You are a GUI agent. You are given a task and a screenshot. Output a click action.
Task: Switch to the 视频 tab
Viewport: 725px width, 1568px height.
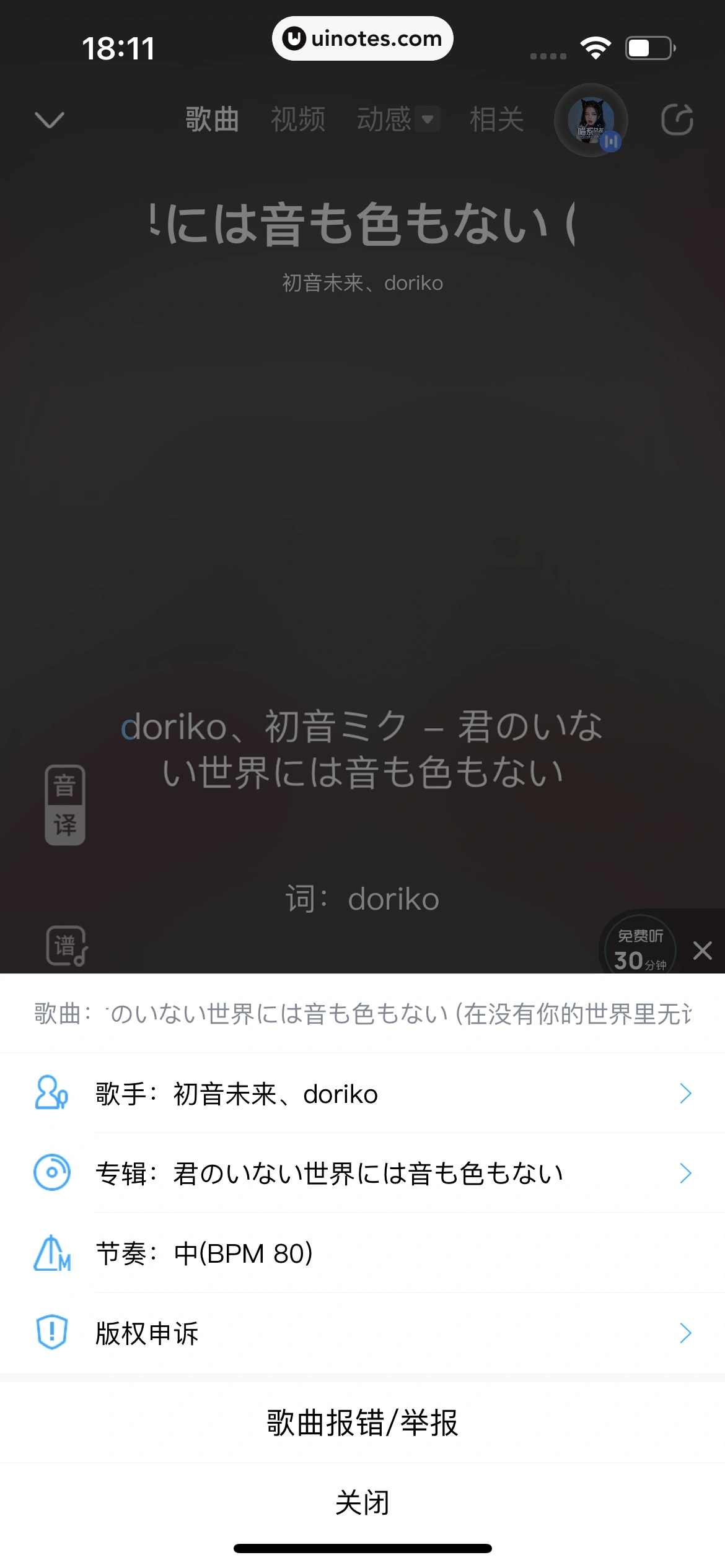(x=298, y=120)
